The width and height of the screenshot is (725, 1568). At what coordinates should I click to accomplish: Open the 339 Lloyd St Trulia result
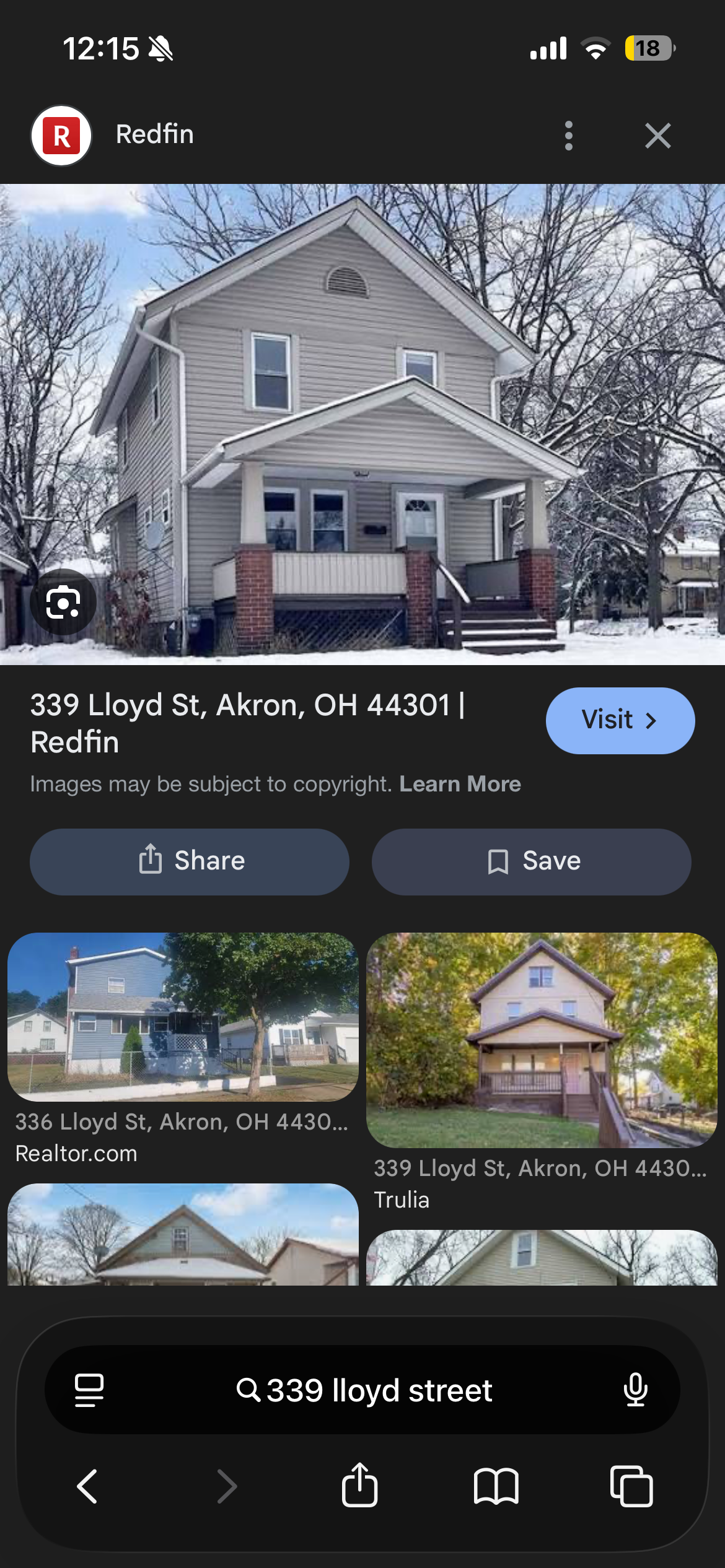click(x=542, y=1040)
